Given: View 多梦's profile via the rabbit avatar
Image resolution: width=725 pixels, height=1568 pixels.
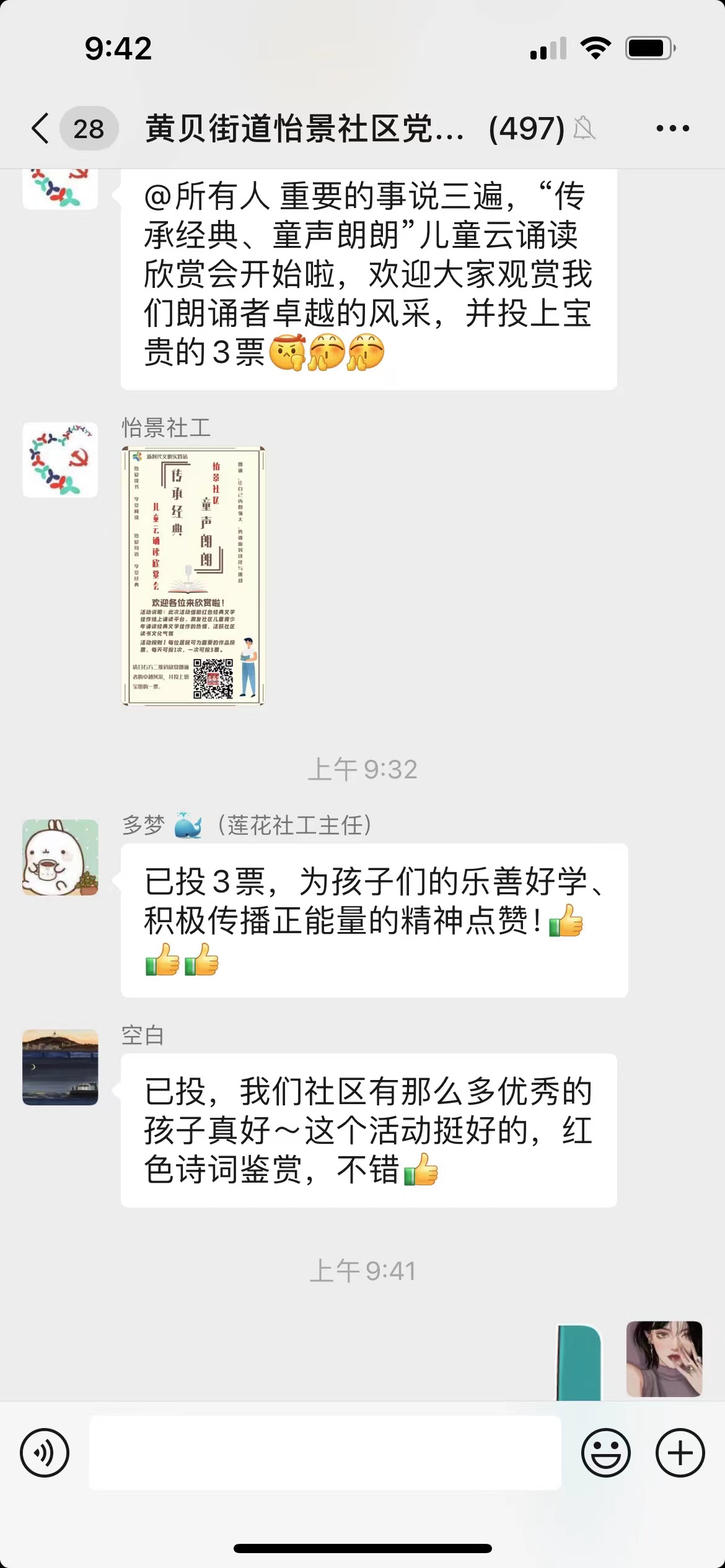Looking at the screenshot, I should point(60,857).
